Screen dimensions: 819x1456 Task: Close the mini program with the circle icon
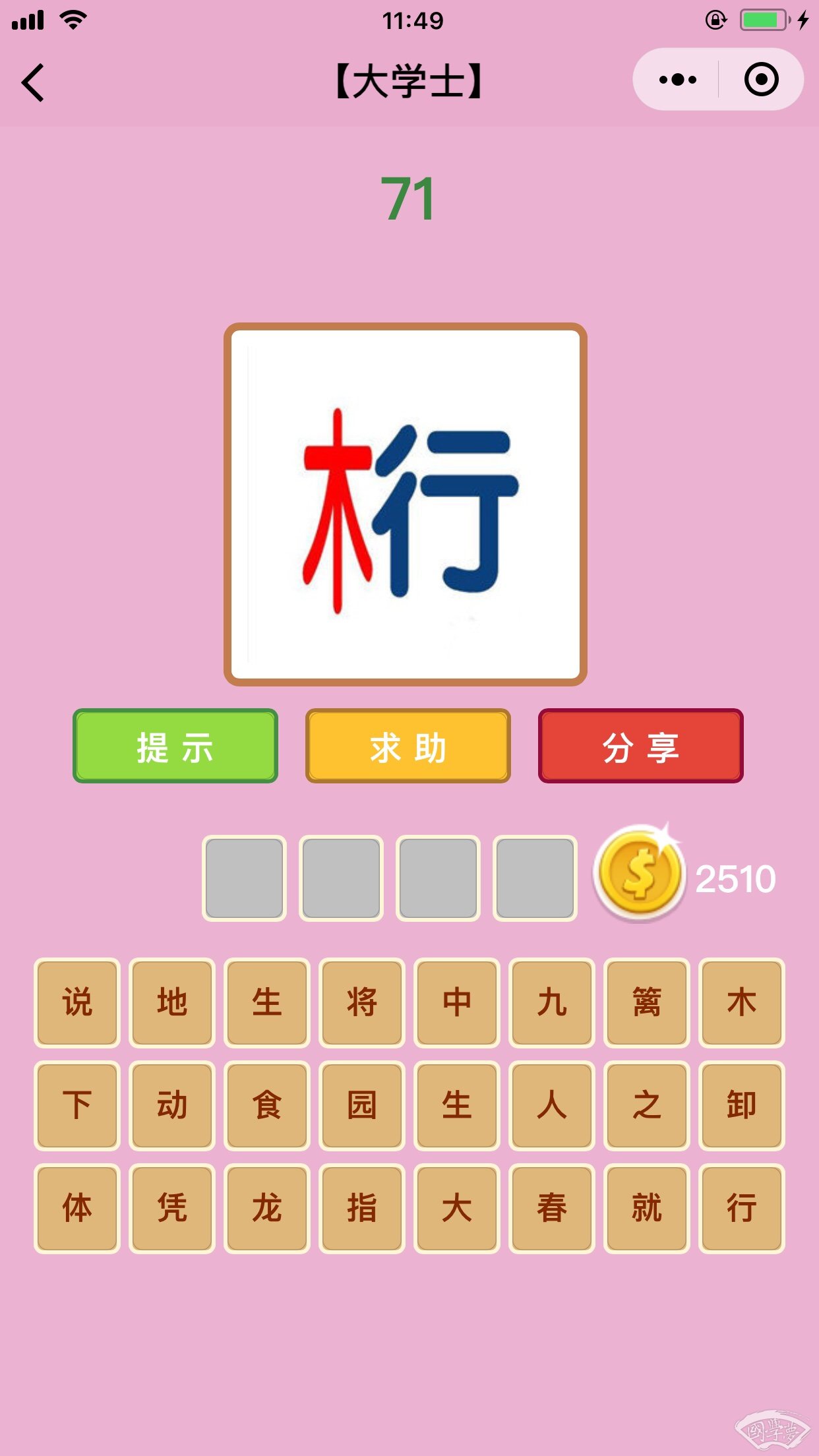[x=761, y=80]
